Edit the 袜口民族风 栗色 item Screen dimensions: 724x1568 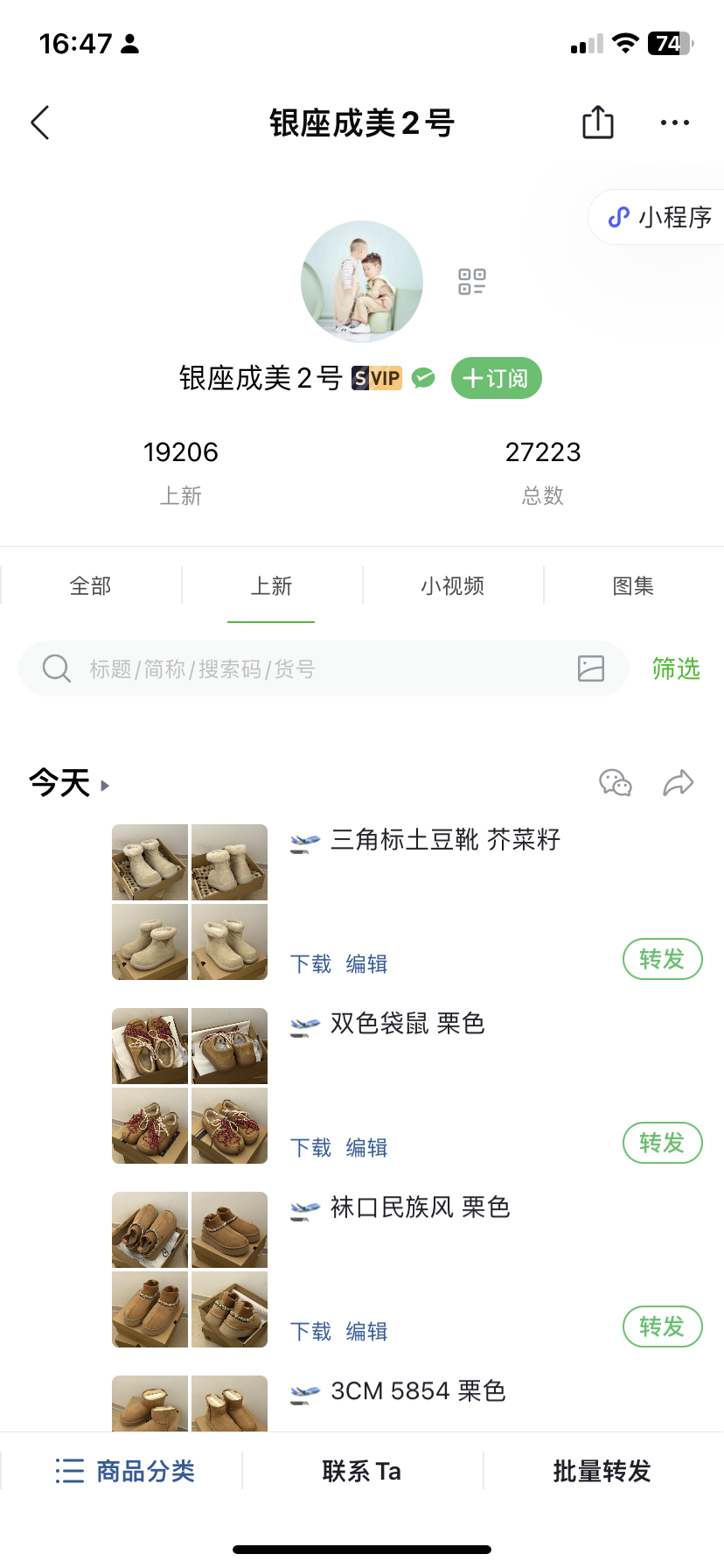[366, 1332]
